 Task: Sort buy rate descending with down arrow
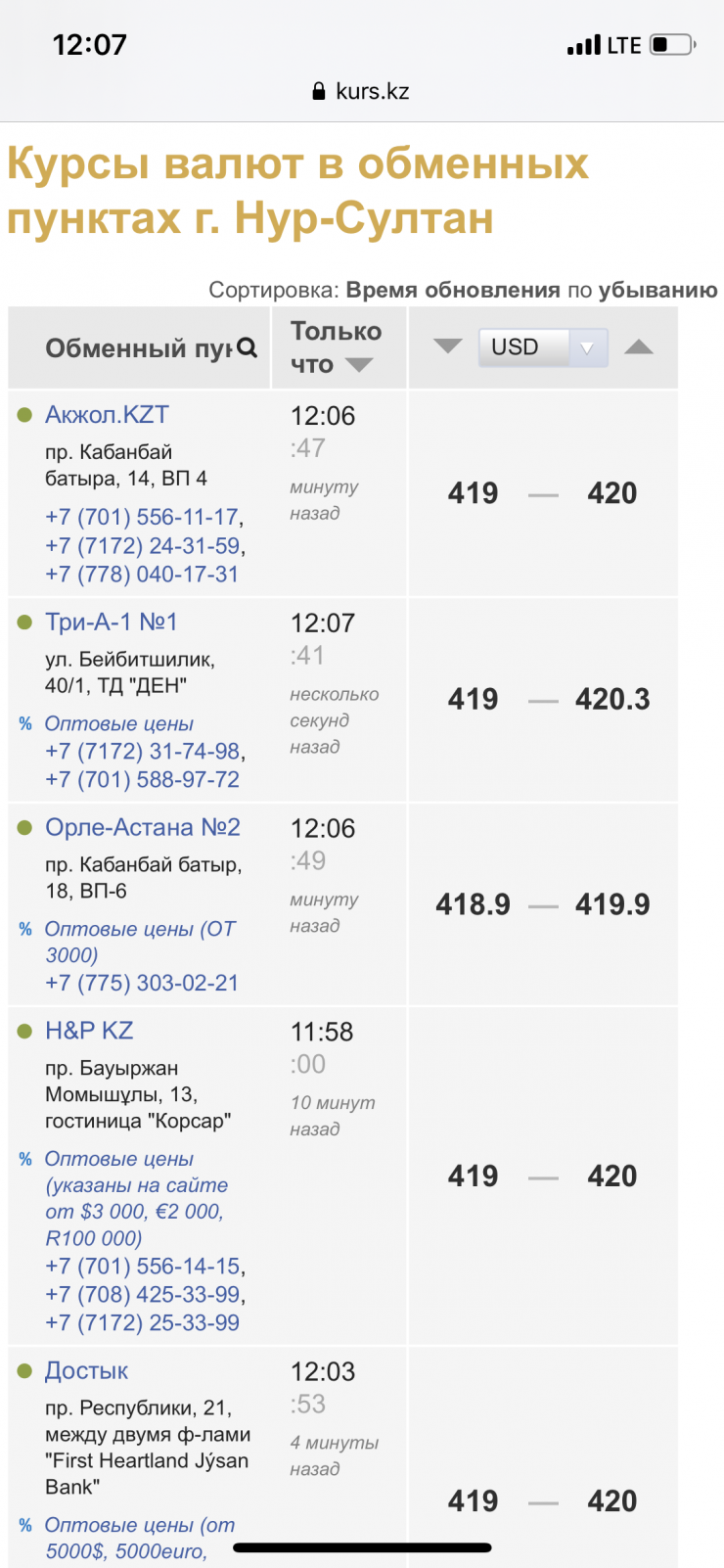click(x=448, y=346)
